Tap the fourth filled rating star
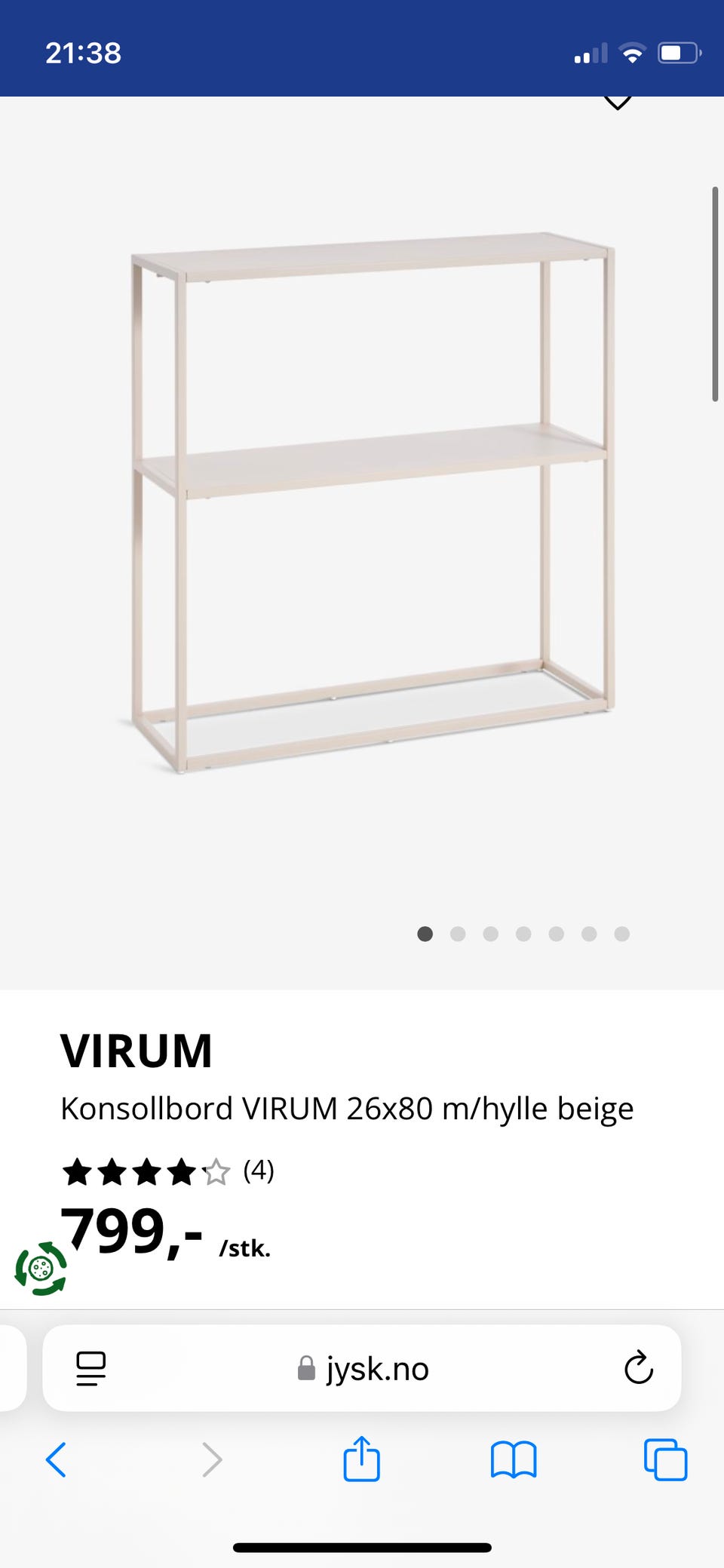 (183, 1171)
